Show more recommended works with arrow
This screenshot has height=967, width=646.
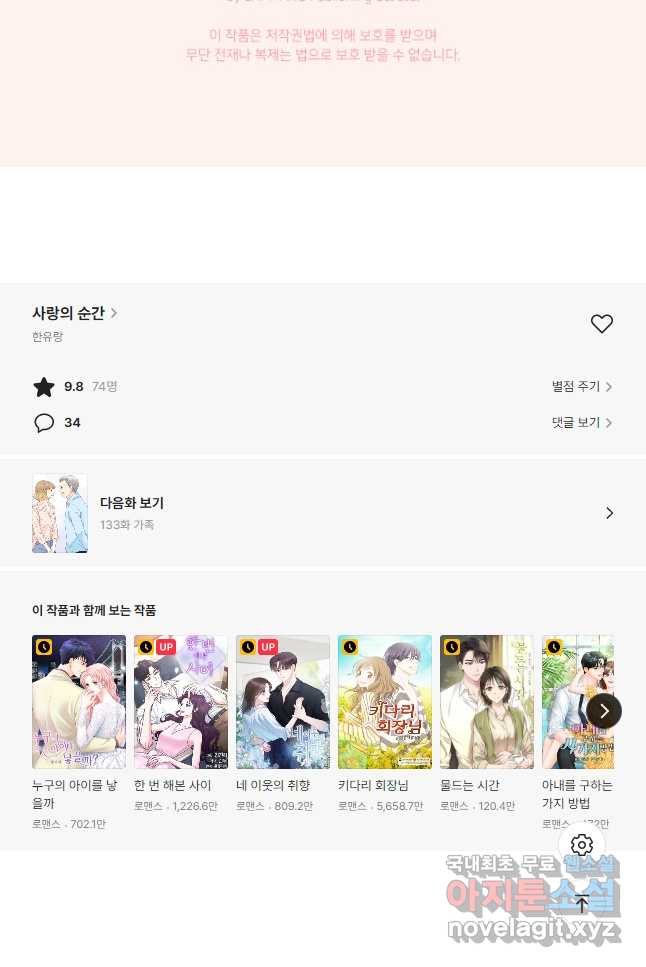pyautogui.click(x=603, y=711)
